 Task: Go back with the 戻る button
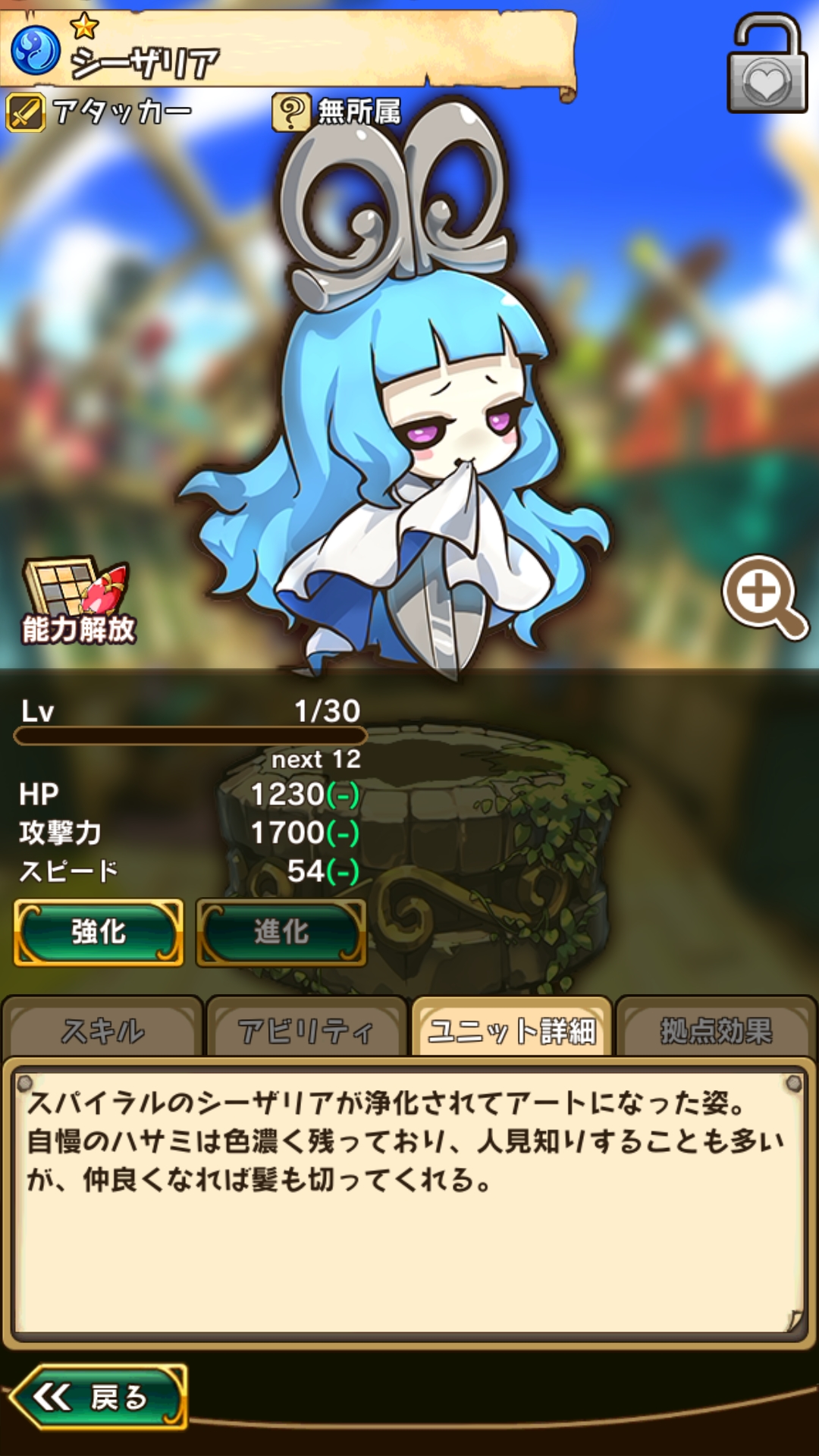(99, 1397)
